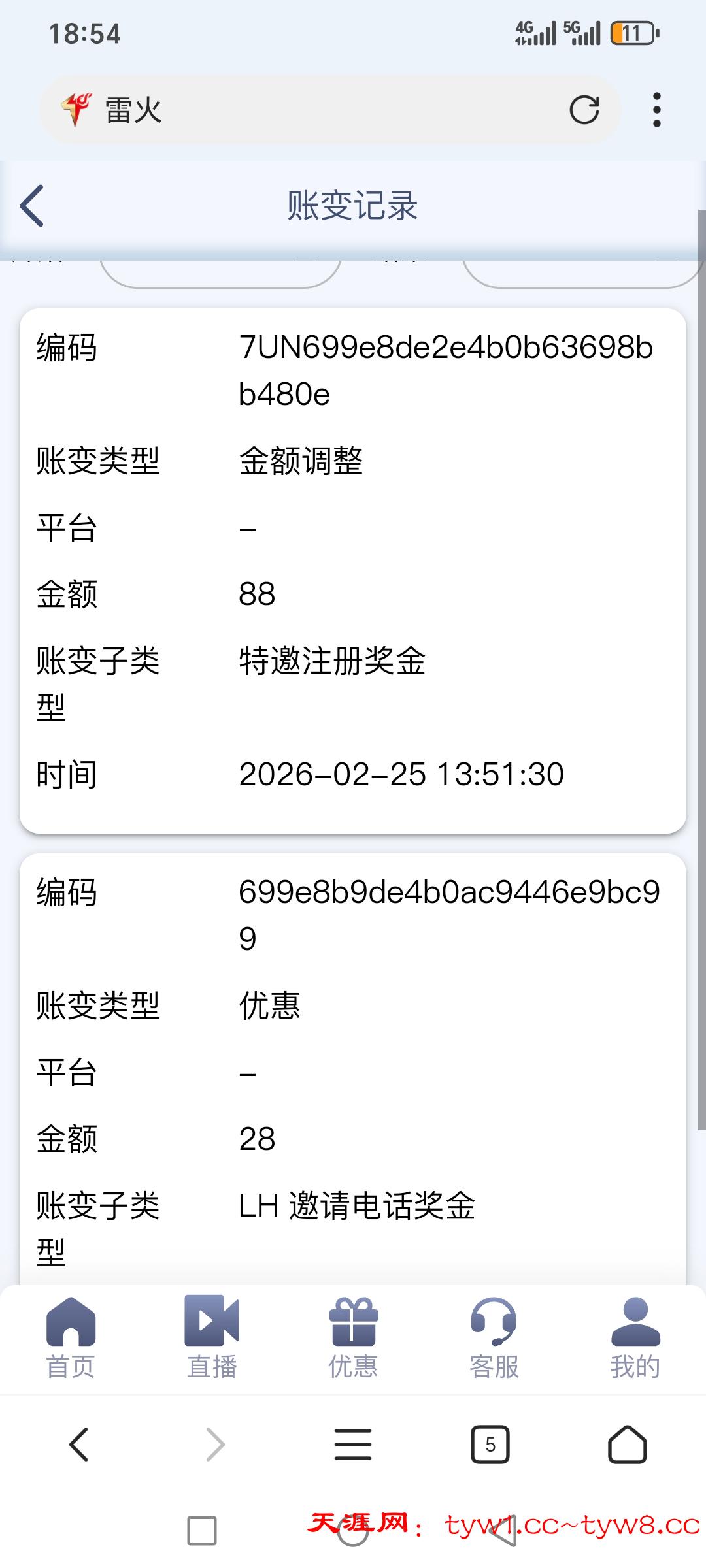
Task: Go to the 我的 tab
Action: click(x=635, y=1337)
